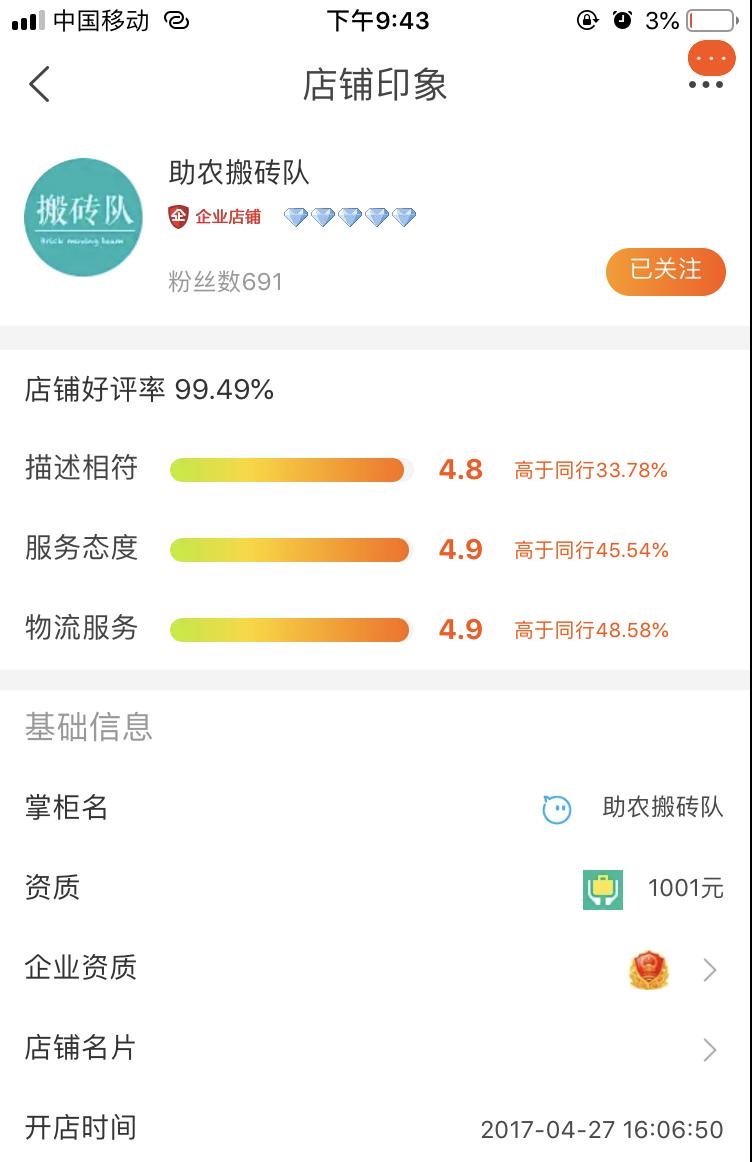This screenshot has width=752, height=1162.
Task: Open the three-dot overflow menu
Action: click(x=706, y=85)
